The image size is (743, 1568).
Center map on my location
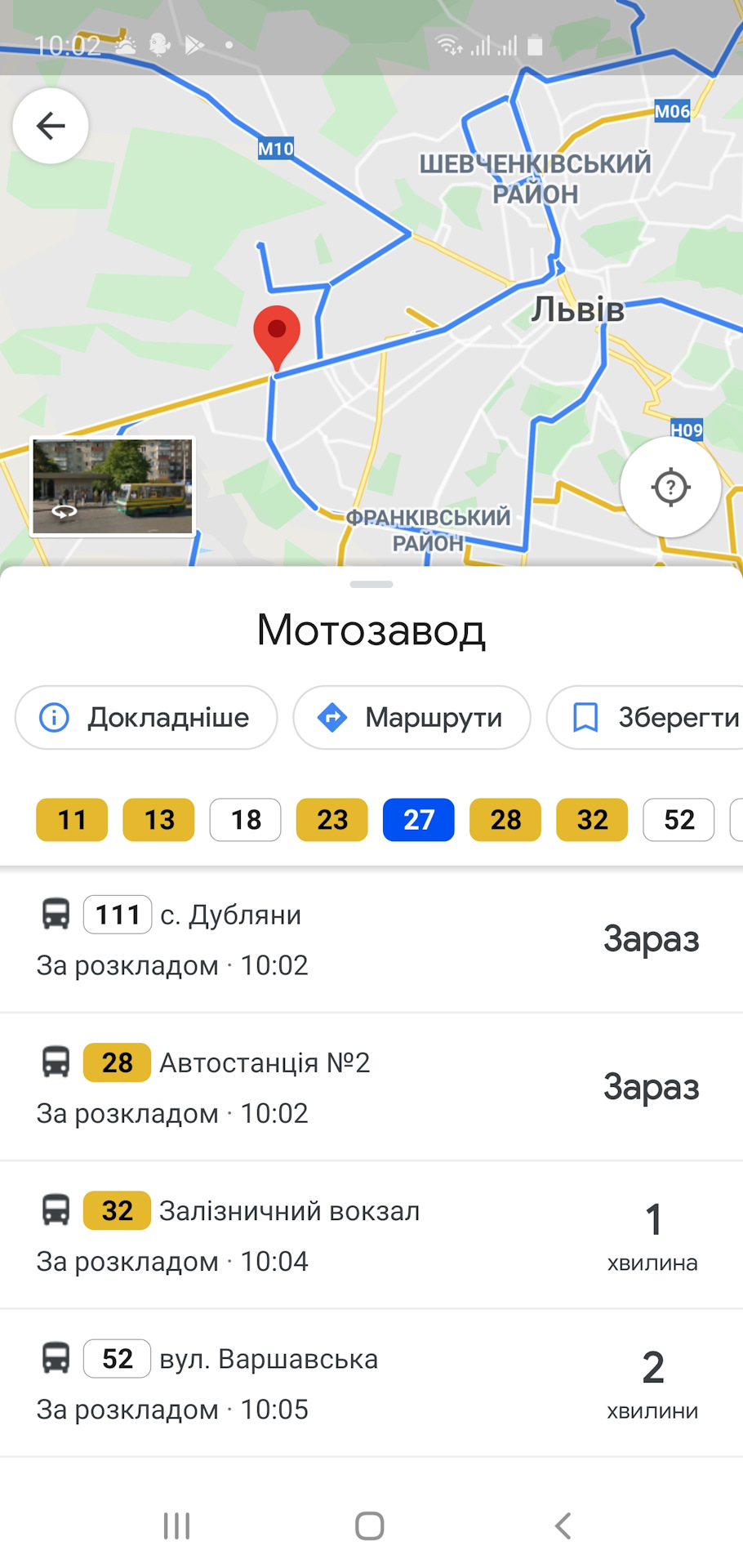[x=670, y=488]
